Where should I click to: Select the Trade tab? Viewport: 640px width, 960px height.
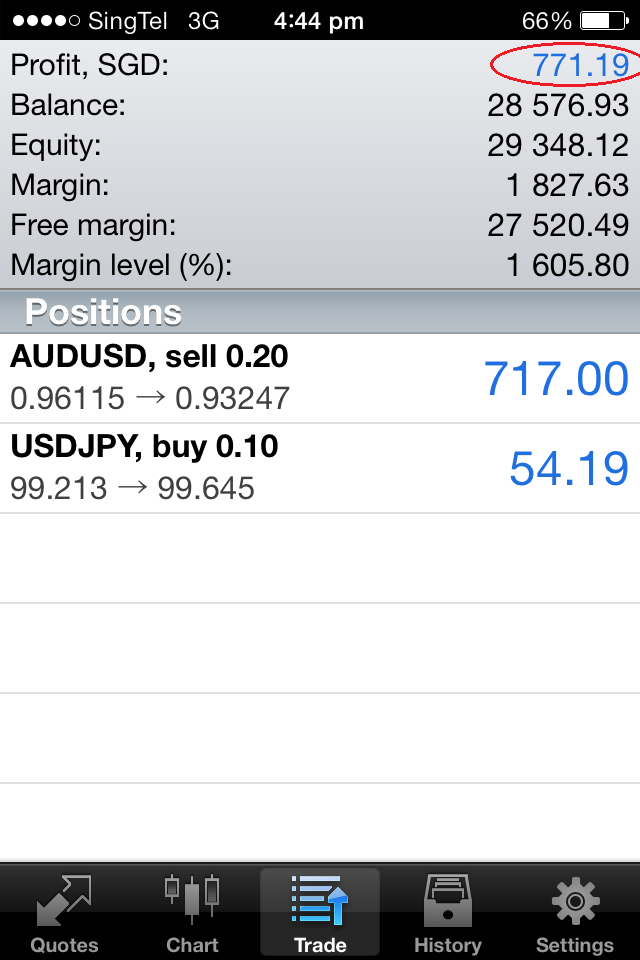click(320, 912)
